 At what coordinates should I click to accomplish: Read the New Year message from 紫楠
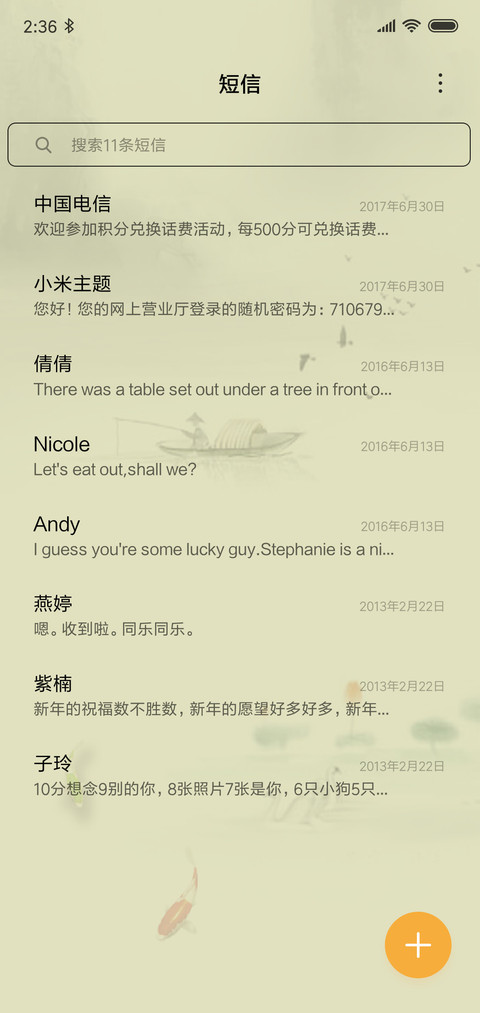point(239,697)
